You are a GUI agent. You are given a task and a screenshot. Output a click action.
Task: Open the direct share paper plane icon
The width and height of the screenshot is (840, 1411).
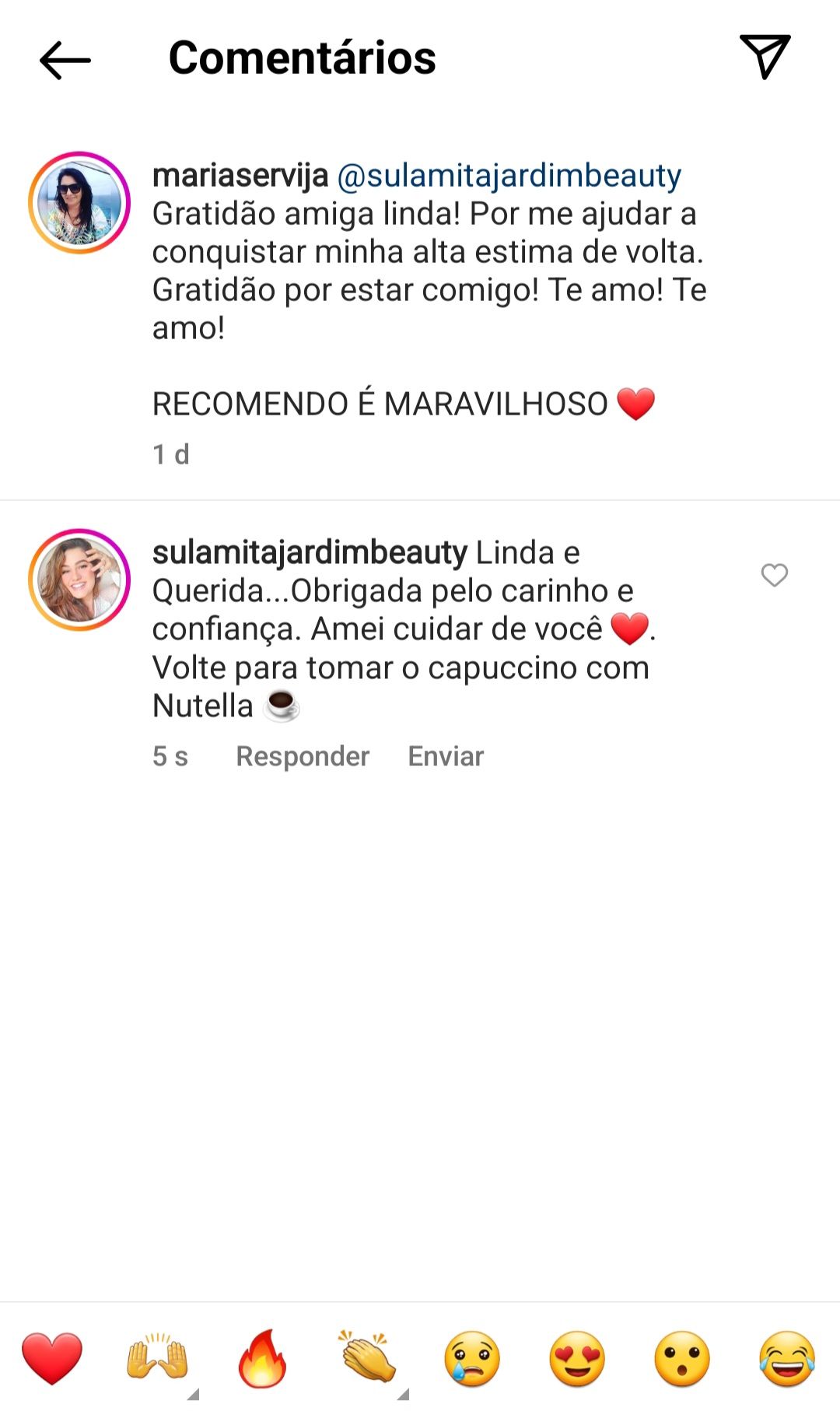pyautogui.click(x=765, y=57)
